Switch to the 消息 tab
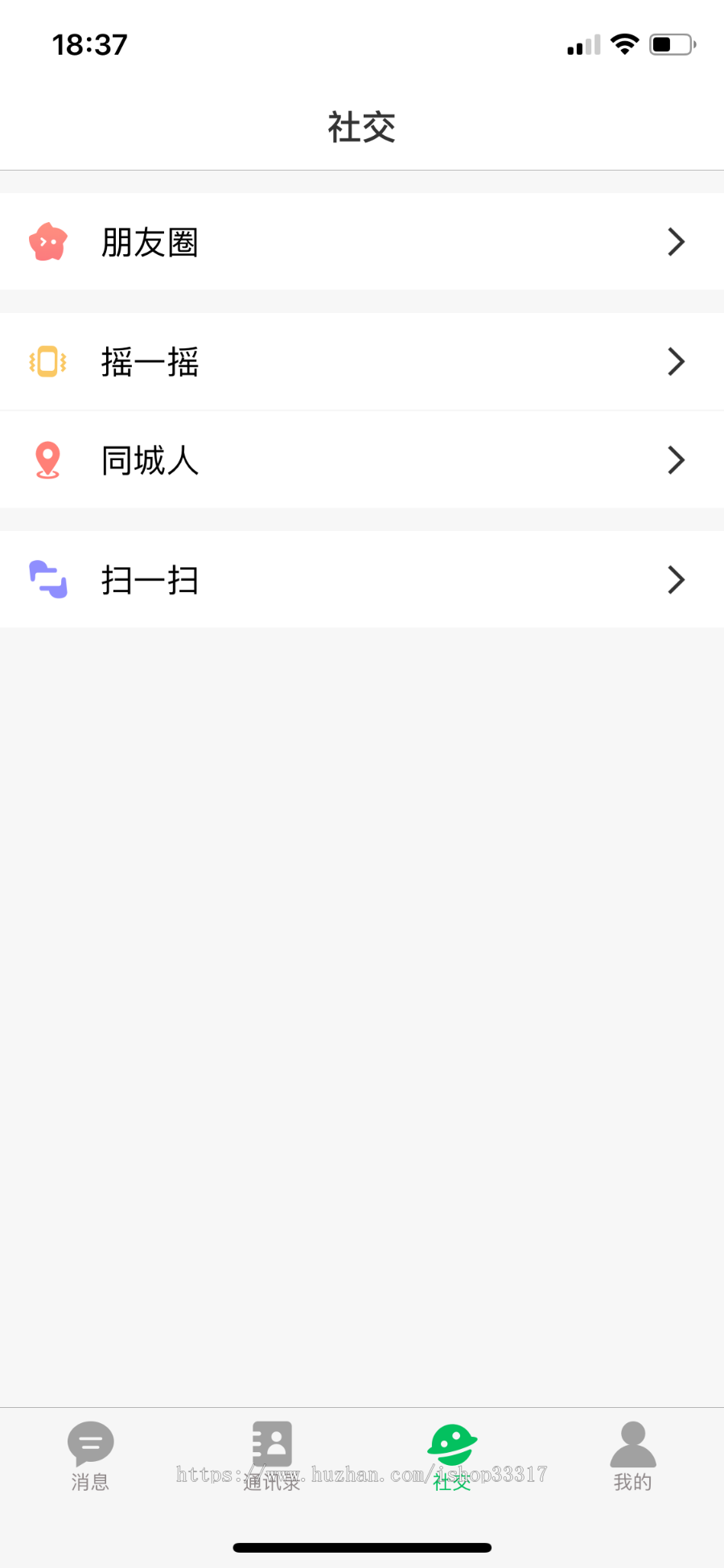724x1568 pixels. tap(90, 1456)
